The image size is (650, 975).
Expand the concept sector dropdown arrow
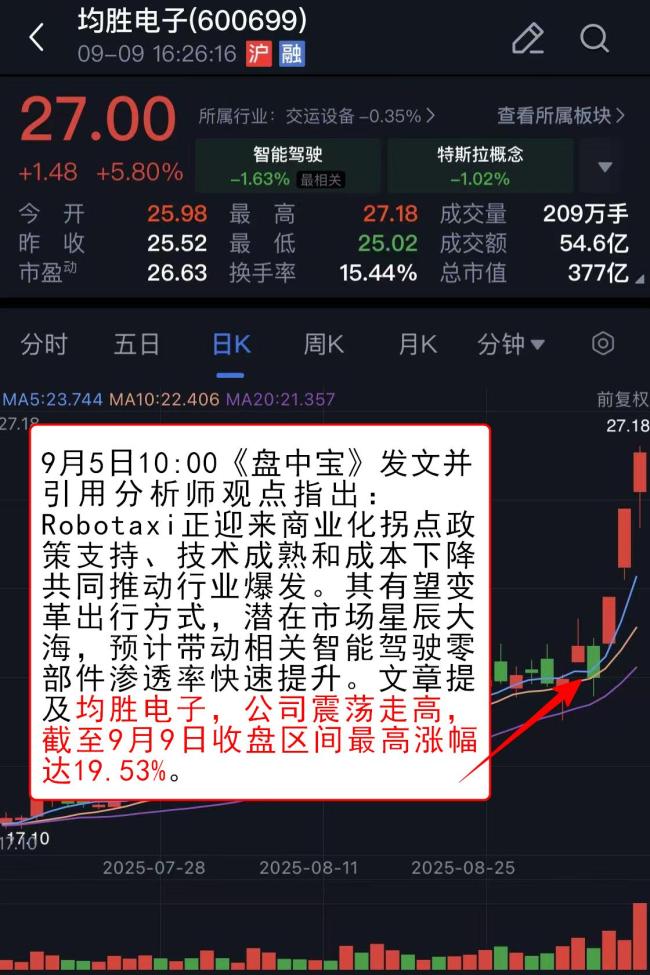click(x=604, y=167)
